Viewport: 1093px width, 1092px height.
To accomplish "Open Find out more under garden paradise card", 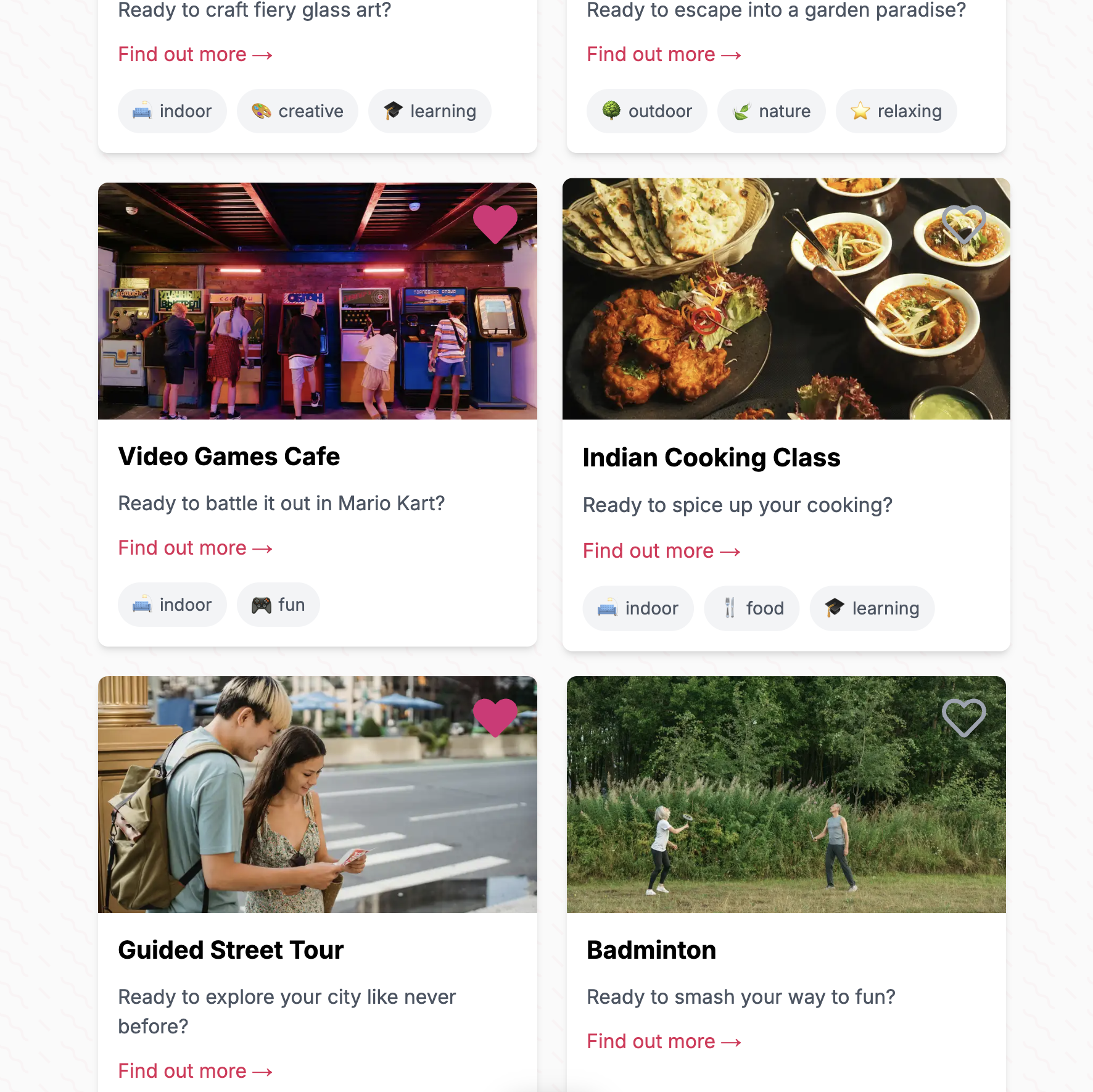I will pos(664,54).
